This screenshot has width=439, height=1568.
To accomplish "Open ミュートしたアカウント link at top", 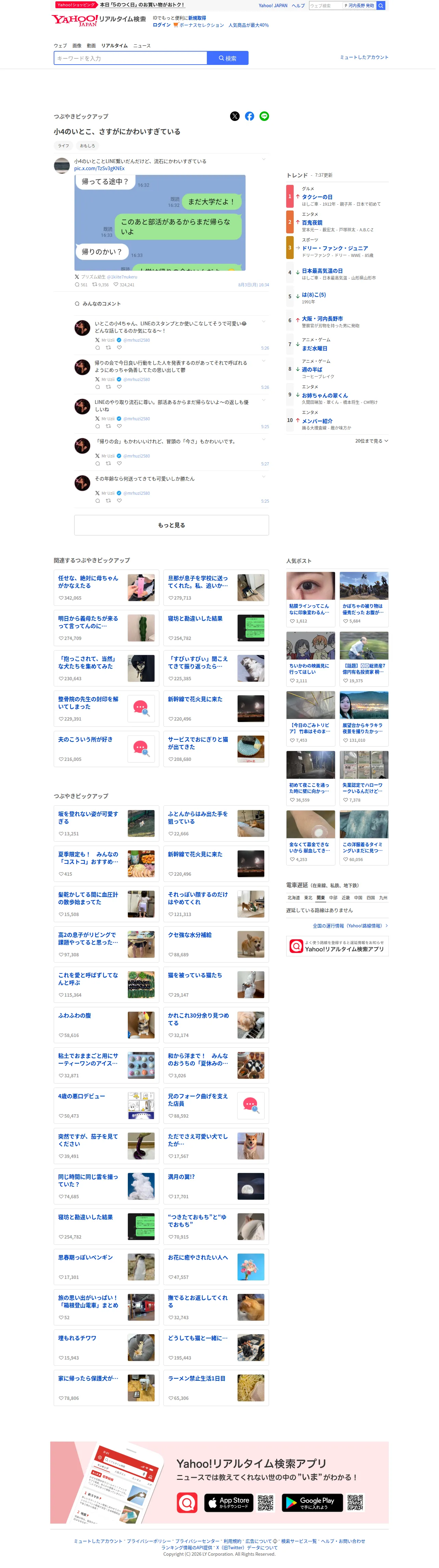I will pyautogui.click(x=364, y=57).
